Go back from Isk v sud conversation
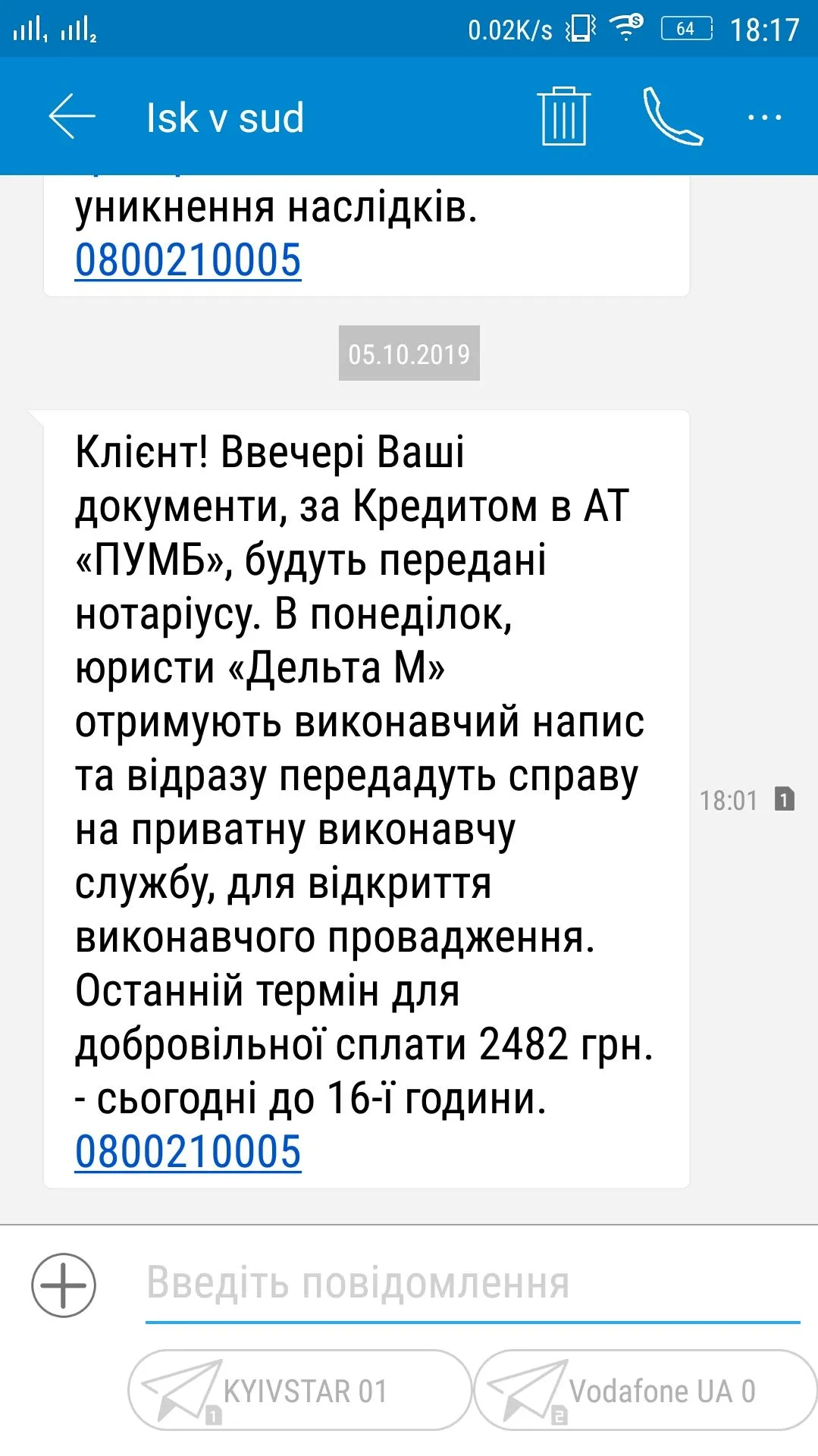Screen dimensions: 818x1456 72,117
